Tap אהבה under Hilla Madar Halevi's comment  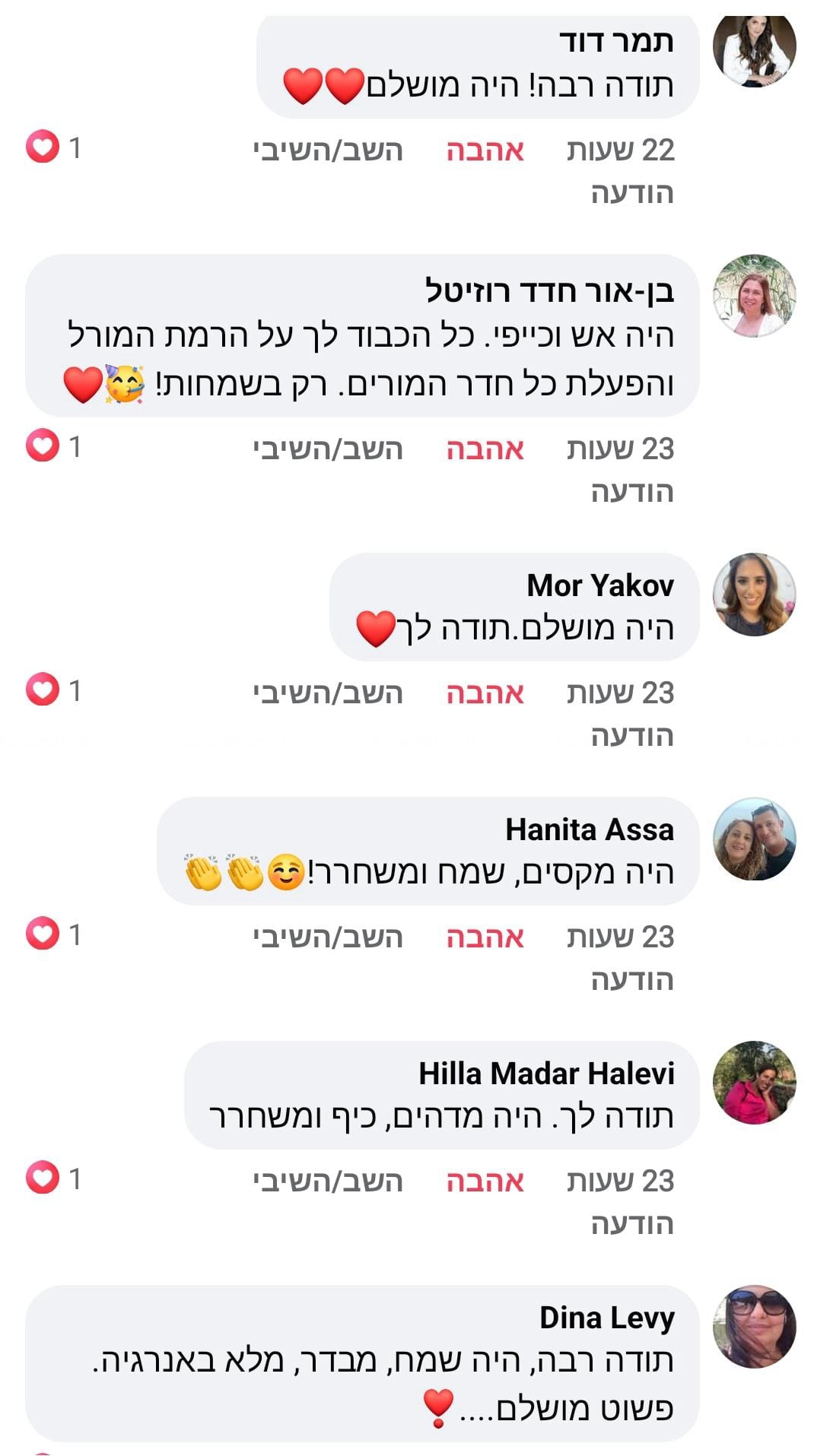point(485,1182)
